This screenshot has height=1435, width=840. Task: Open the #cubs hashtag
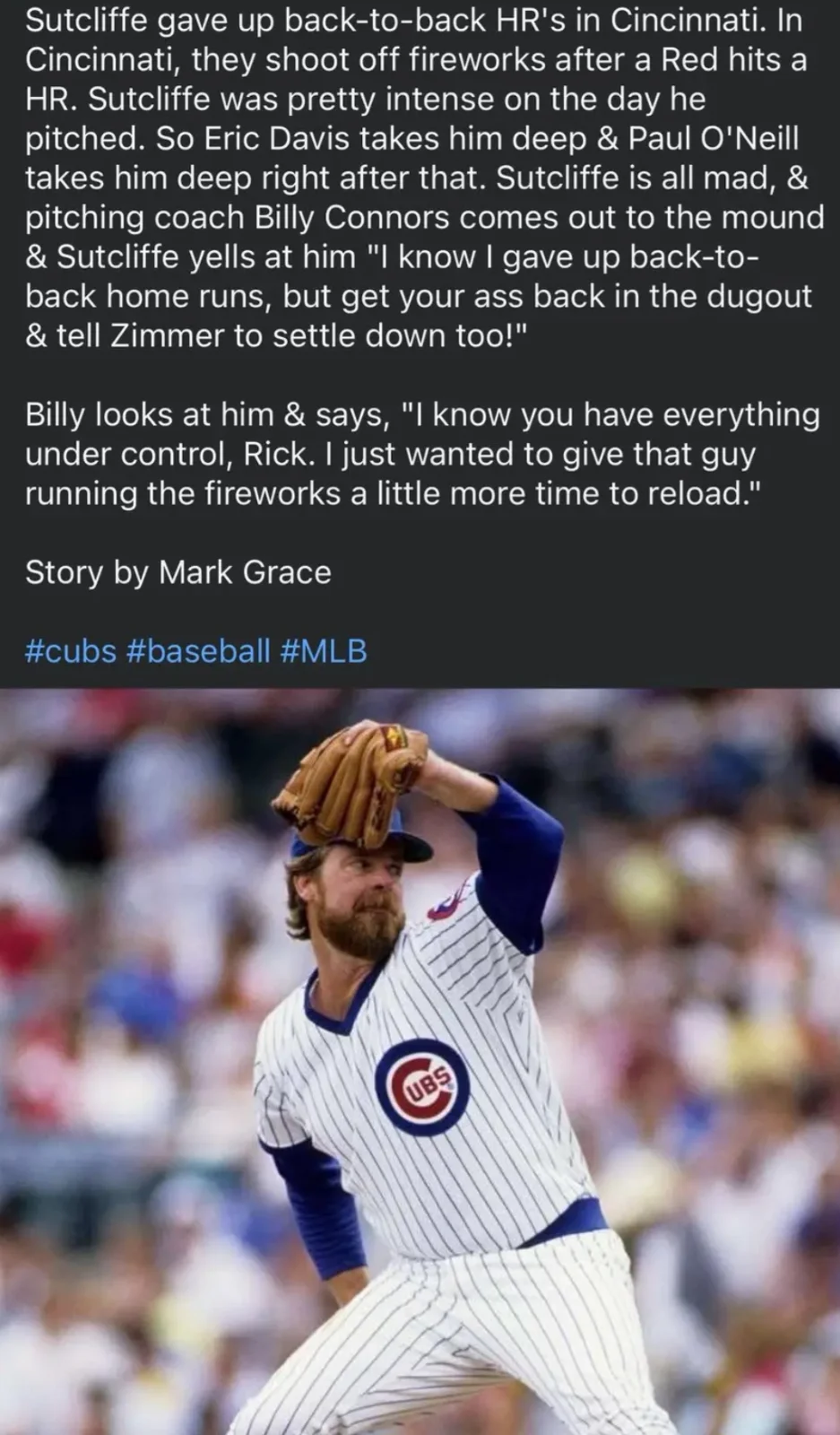click(71, 650)
